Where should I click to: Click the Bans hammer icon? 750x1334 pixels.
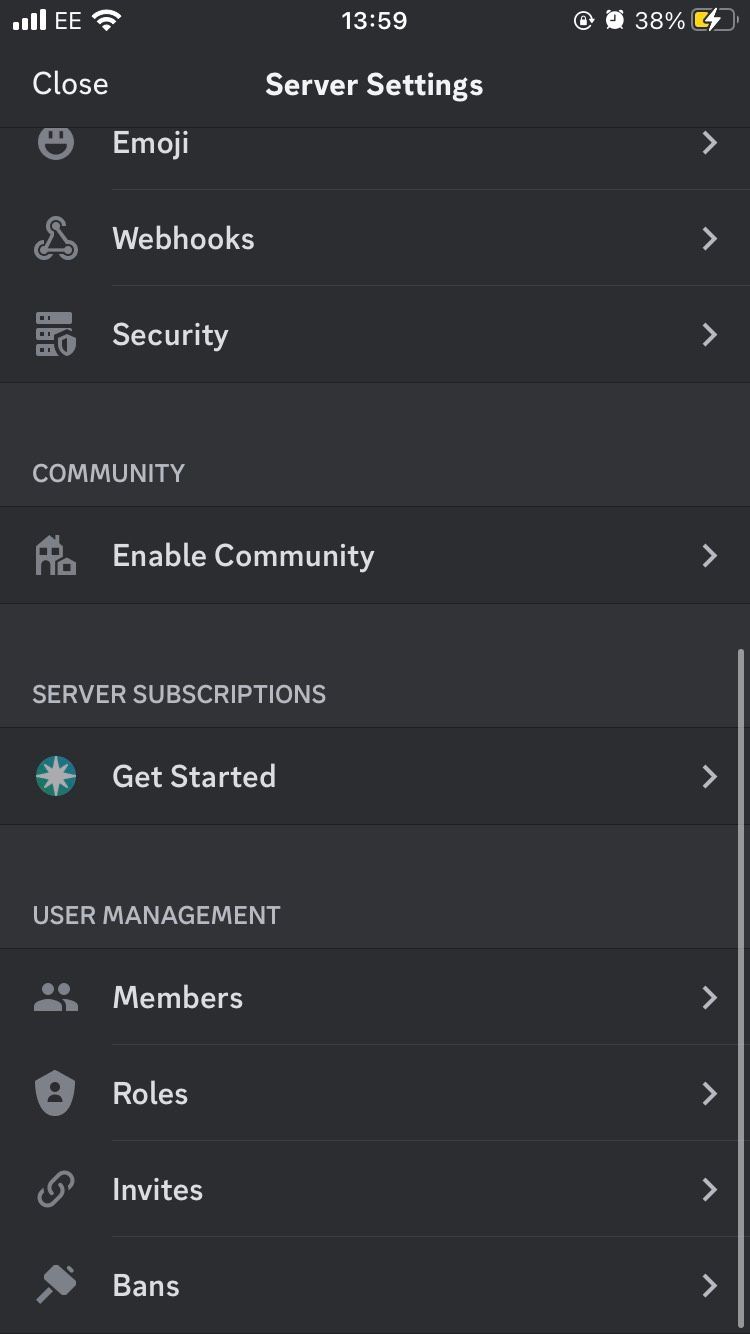click(54, 1285)
